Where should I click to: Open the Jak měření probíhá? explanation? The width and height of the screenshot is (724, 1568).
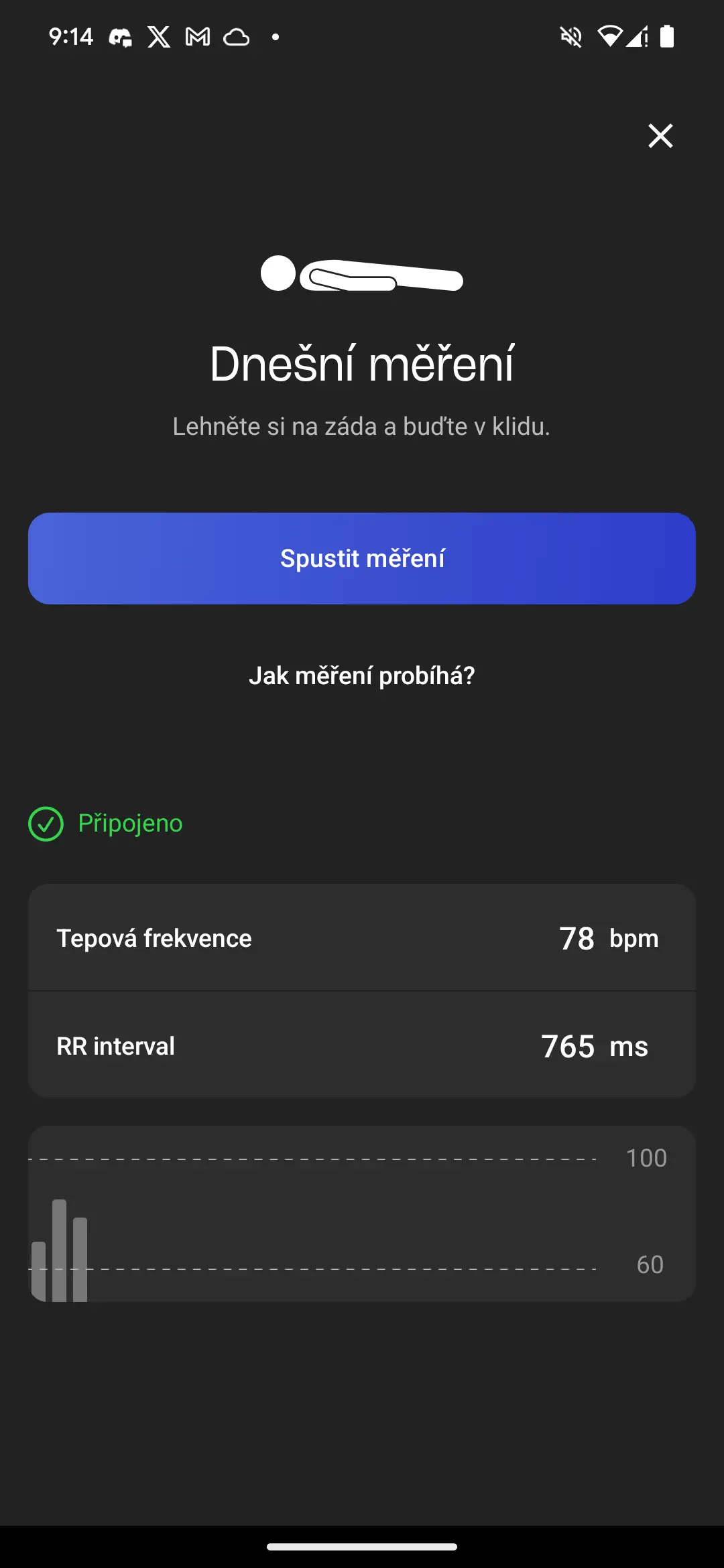point(362,675)
